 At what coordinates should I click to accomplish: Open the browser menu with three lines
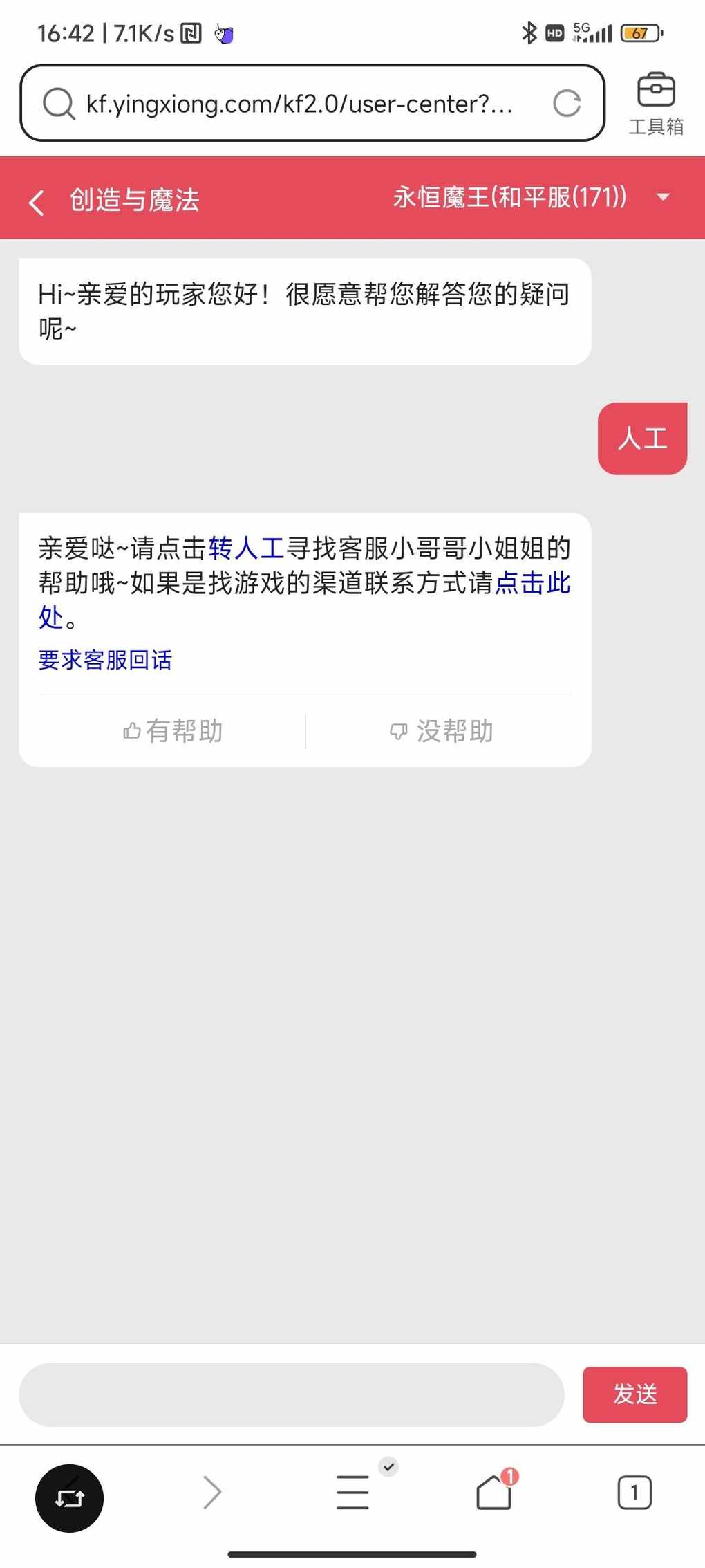pos(352,1492)
